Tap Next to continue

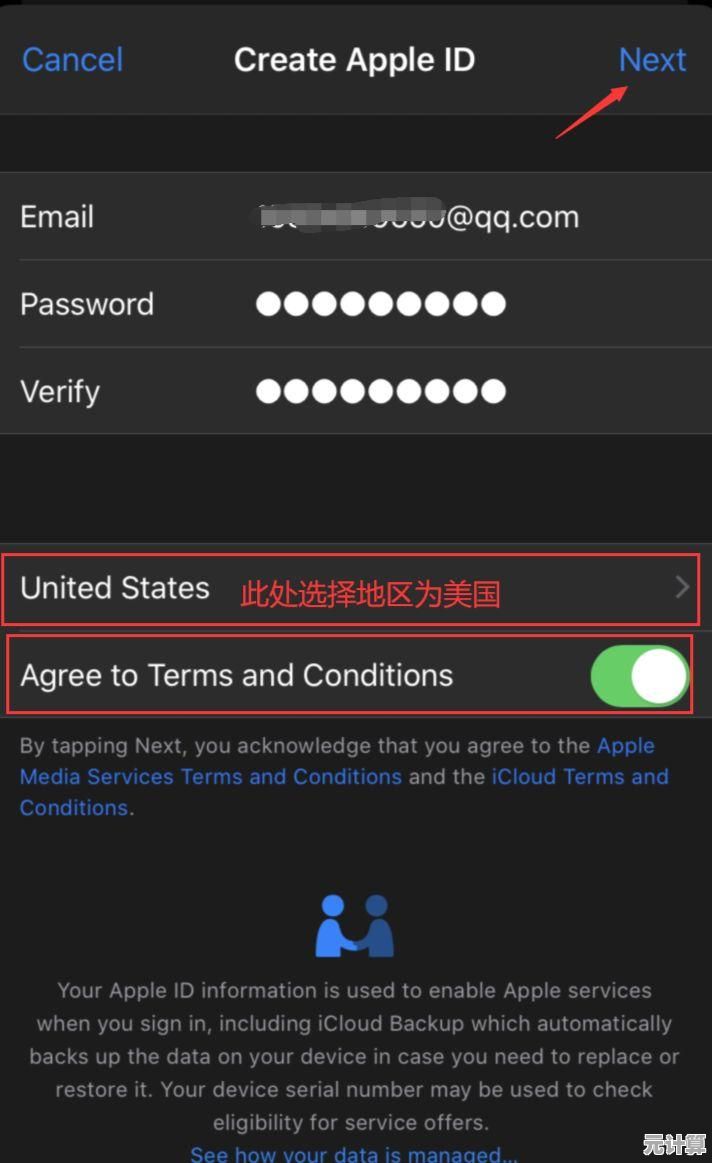tap(652, 60)
